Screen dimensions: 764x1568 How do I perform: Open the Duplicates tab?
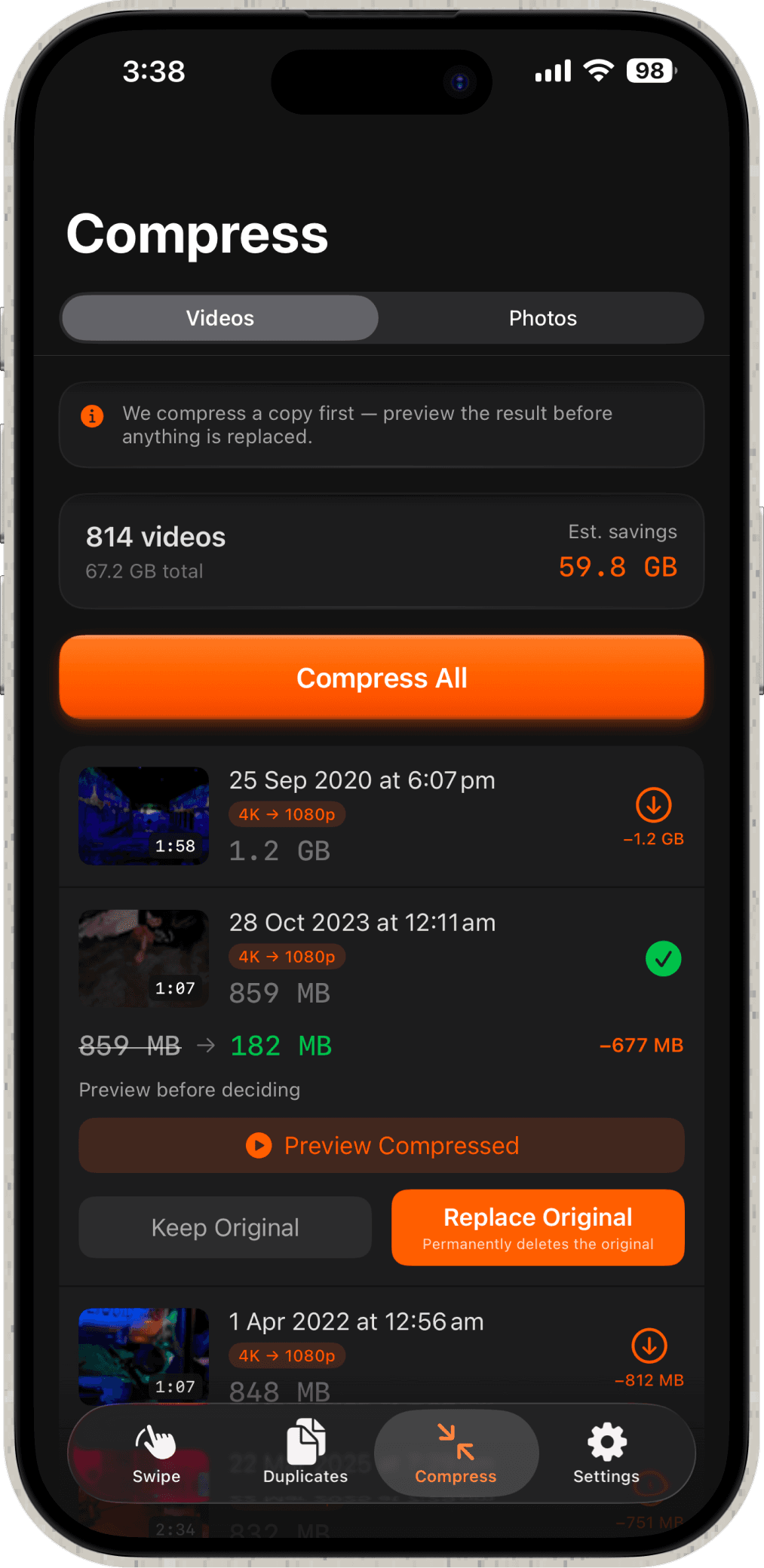tap(305, 1454)
